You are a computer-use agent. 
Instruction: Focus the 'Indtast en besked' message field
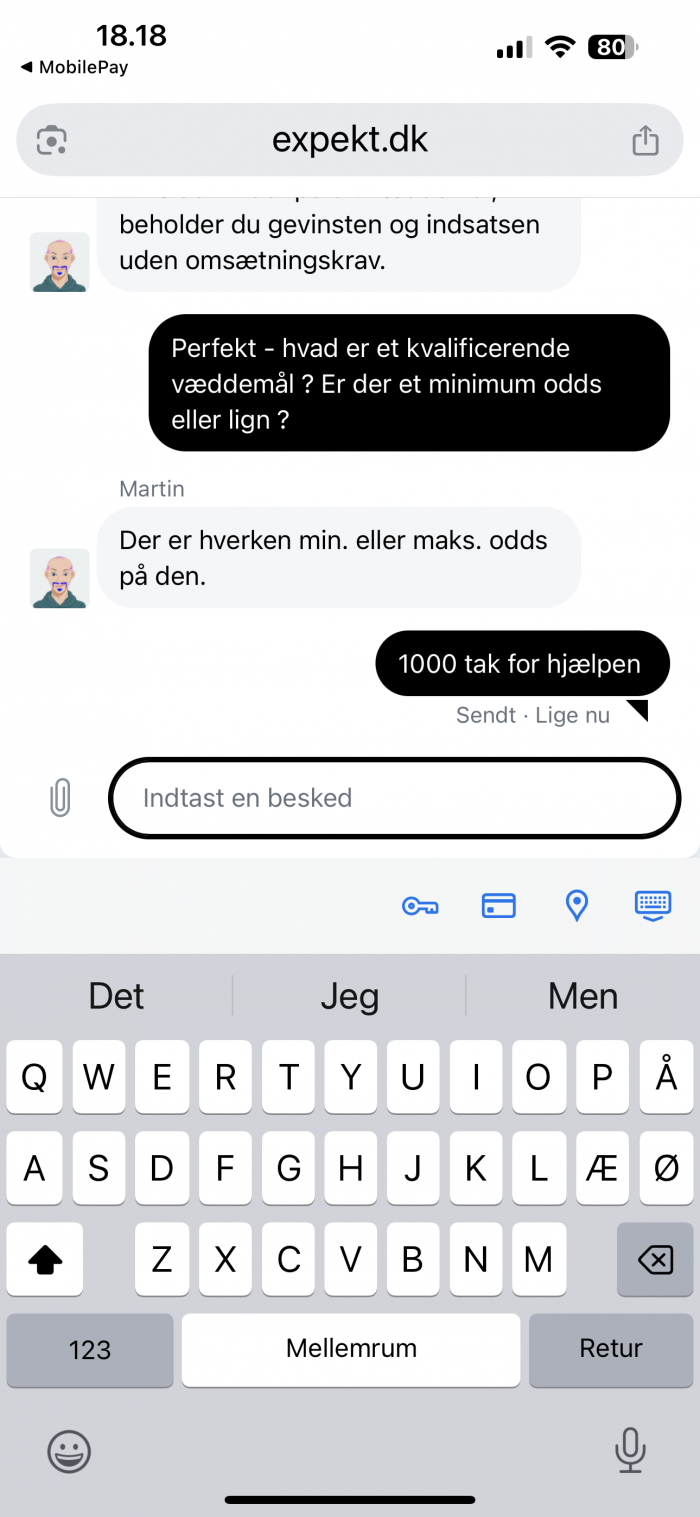tap(394, 798)
